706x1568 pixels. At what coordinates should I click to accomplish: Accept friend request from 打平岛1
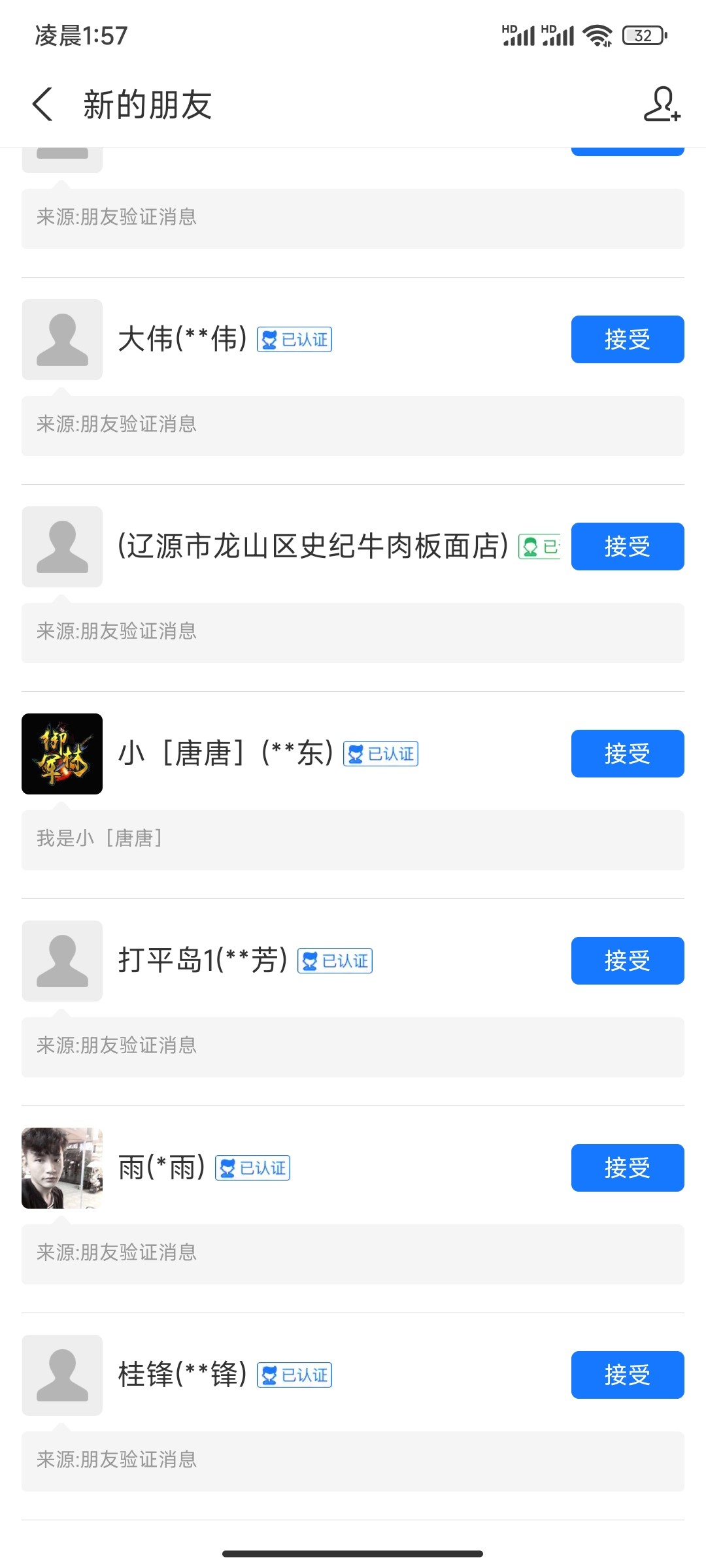pyautogui.click(x=628, y=960)
